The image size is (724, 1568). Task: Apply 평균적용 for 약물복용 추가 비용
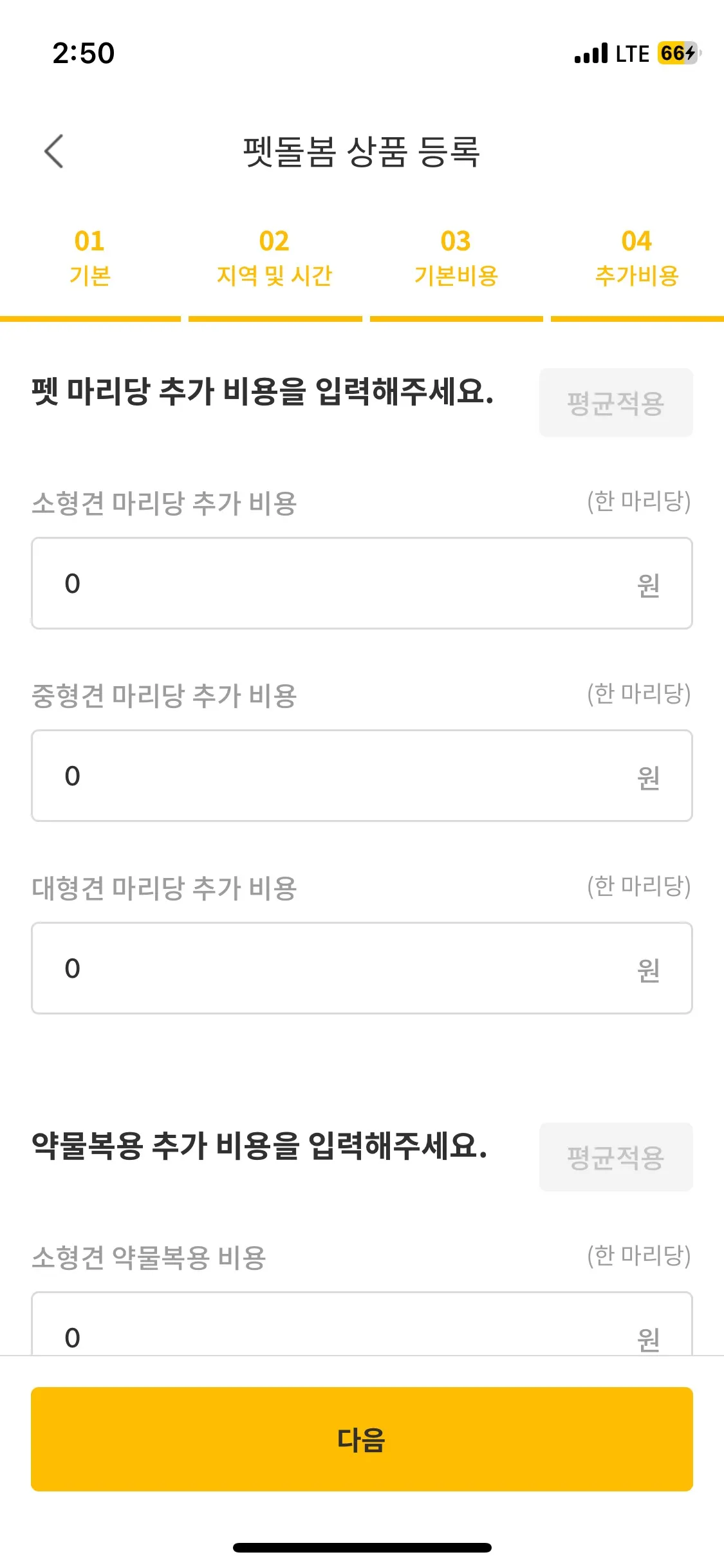point(616,1157)
